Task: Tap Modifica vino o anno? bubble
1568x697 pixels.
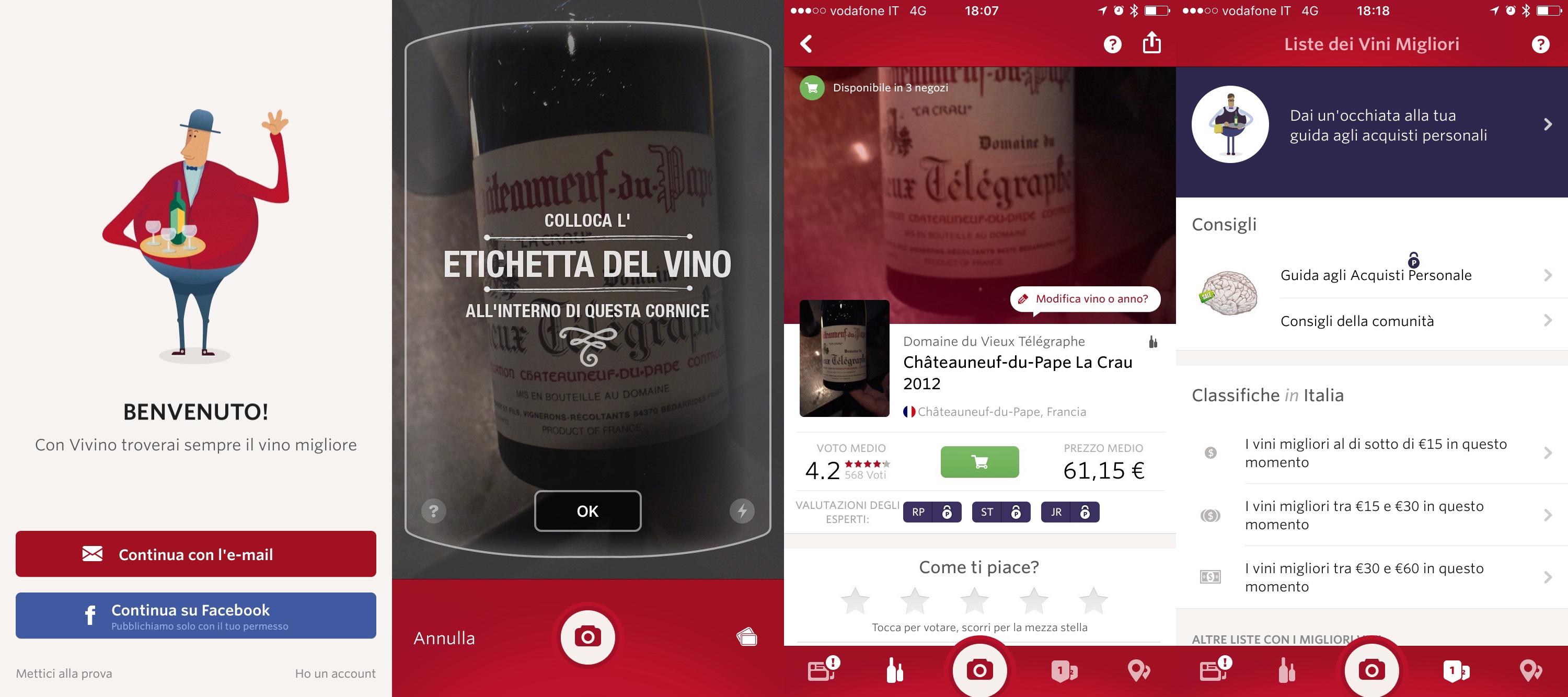Action: pos(1085,299)
